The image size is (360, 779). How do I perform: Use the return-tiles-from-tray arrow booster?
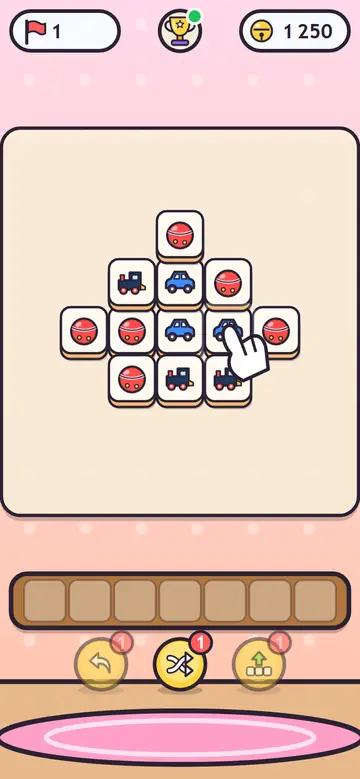(x=259, y=664)
